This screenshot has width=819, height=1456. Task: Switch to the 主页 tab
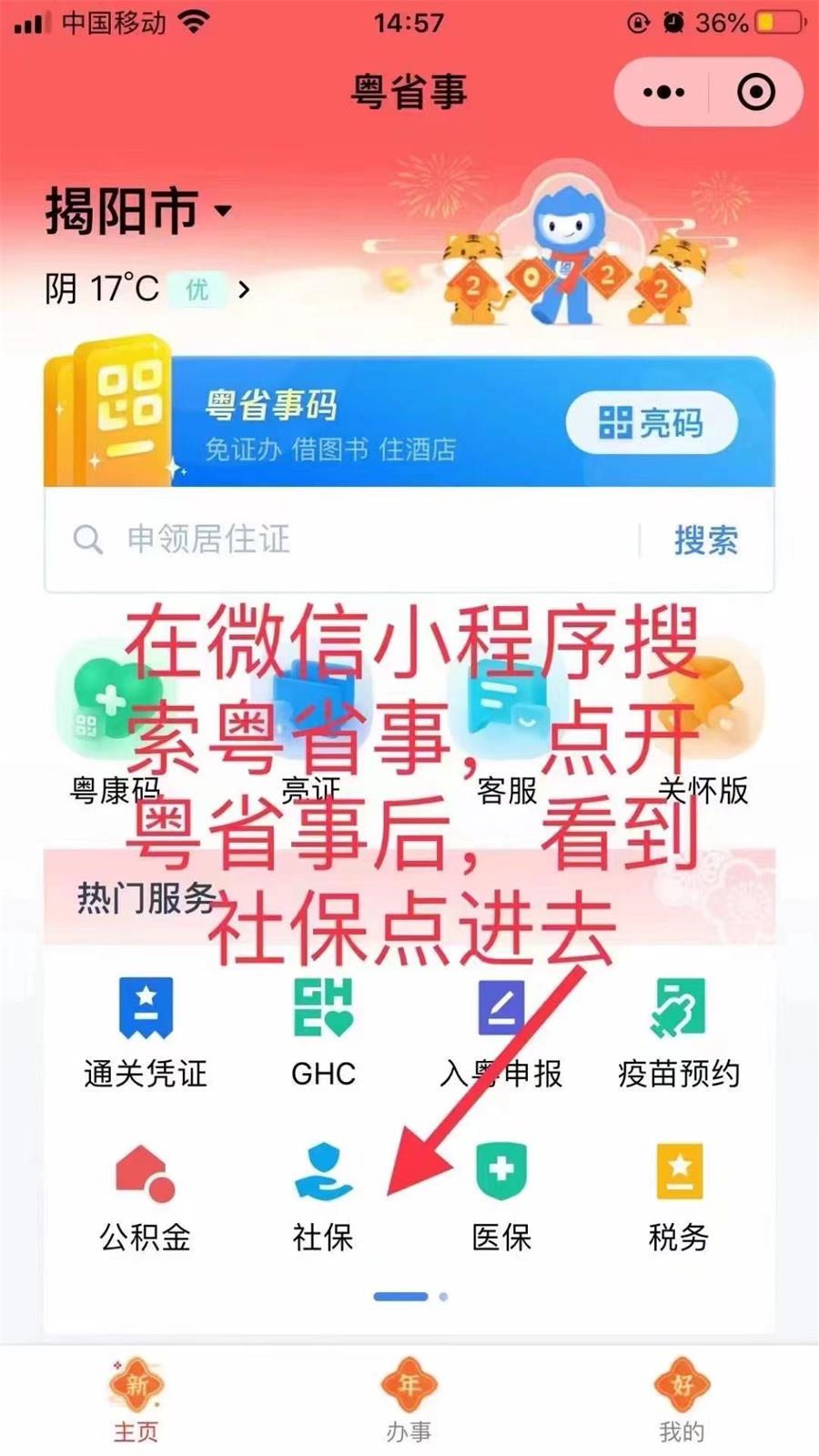(136, 1401)
